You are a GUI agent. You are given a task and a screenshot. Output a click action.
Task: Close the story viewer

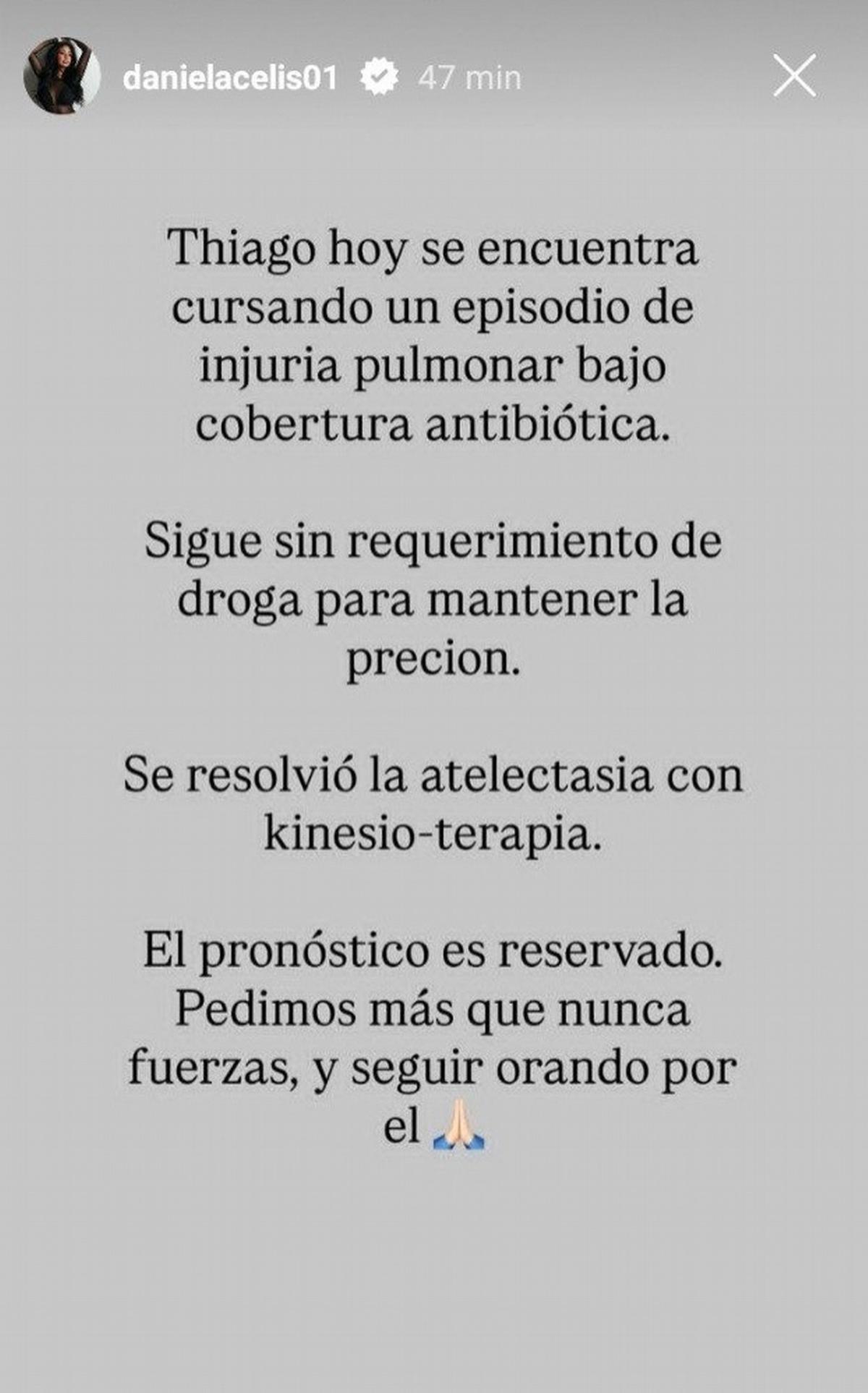point(794,75)
